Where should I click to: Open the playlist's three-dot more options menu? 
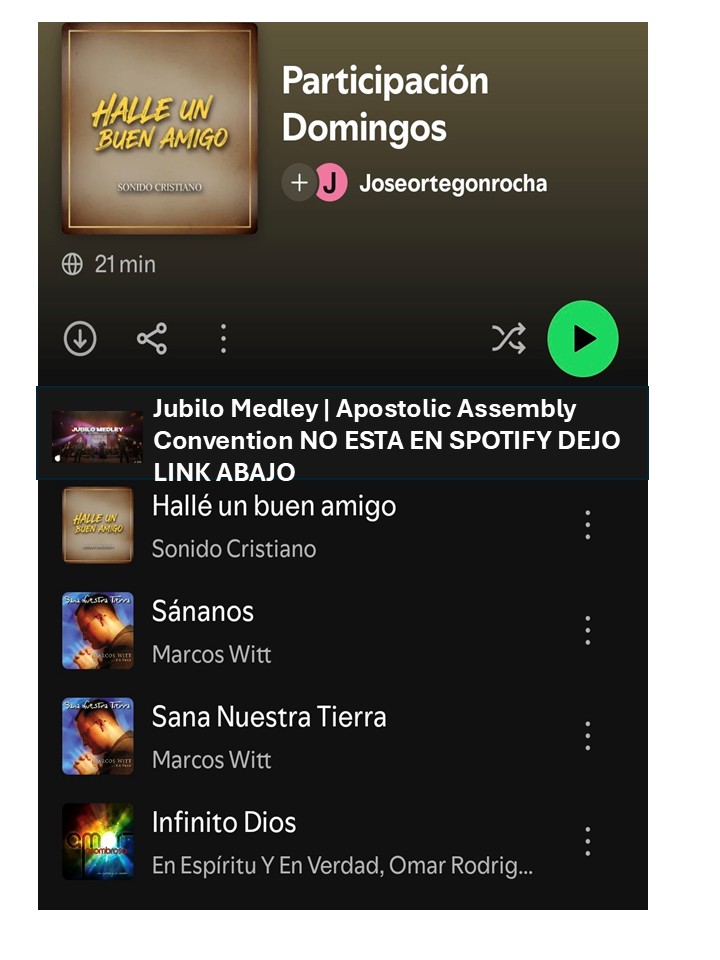click(222, 339)
